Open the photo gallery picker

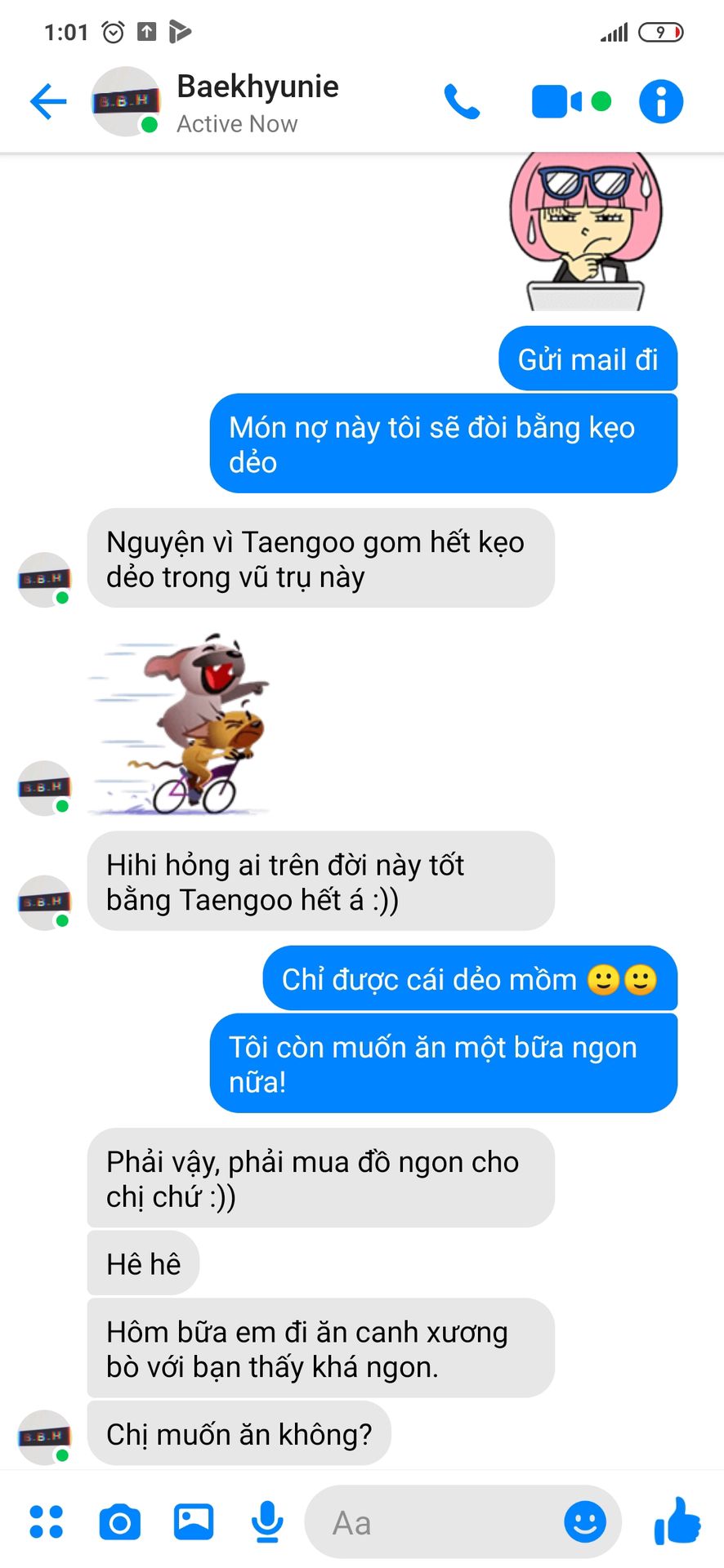[194, 1522]
